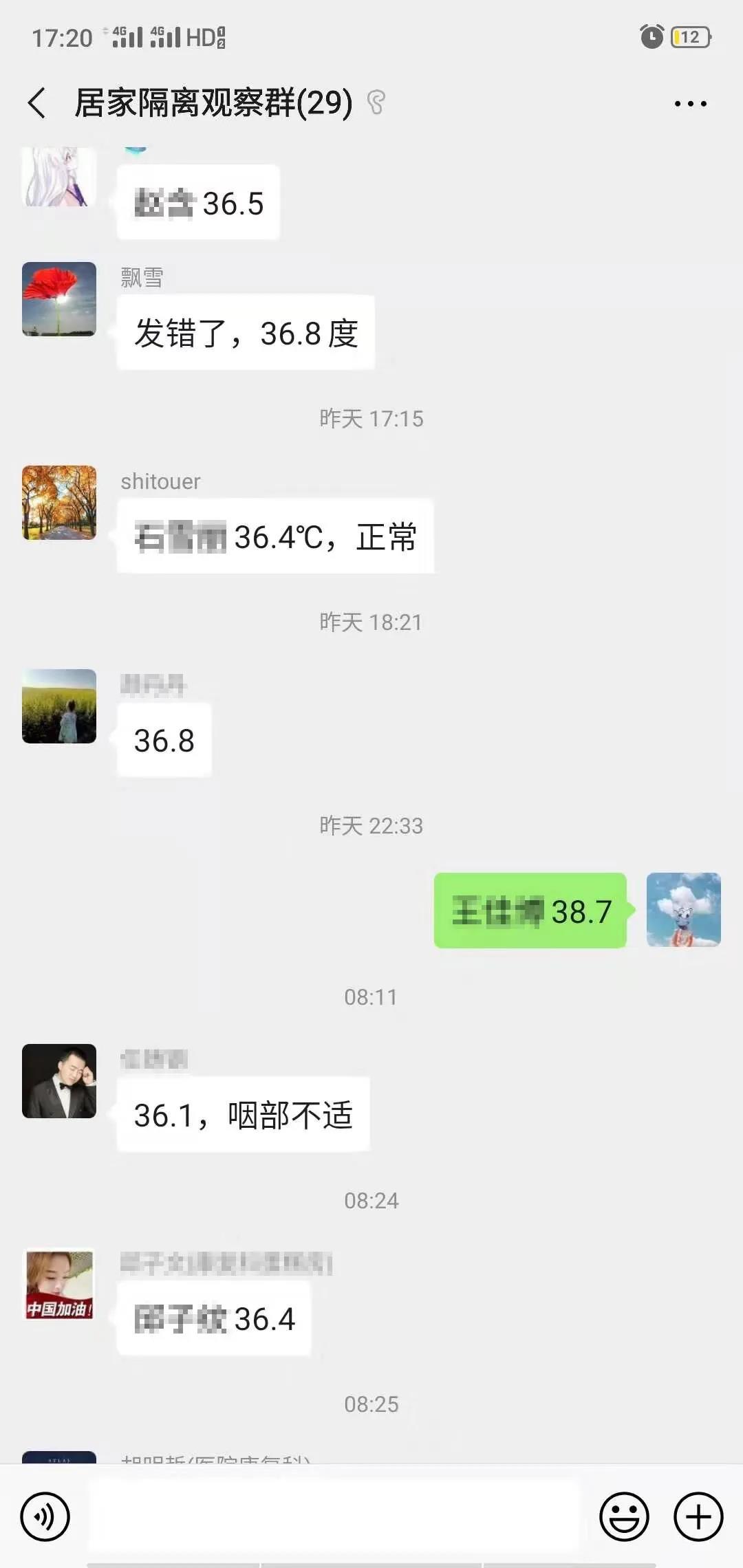Open 飘雪's red flower avatar
Screen dimensions: 743x1568
(59, 299)
